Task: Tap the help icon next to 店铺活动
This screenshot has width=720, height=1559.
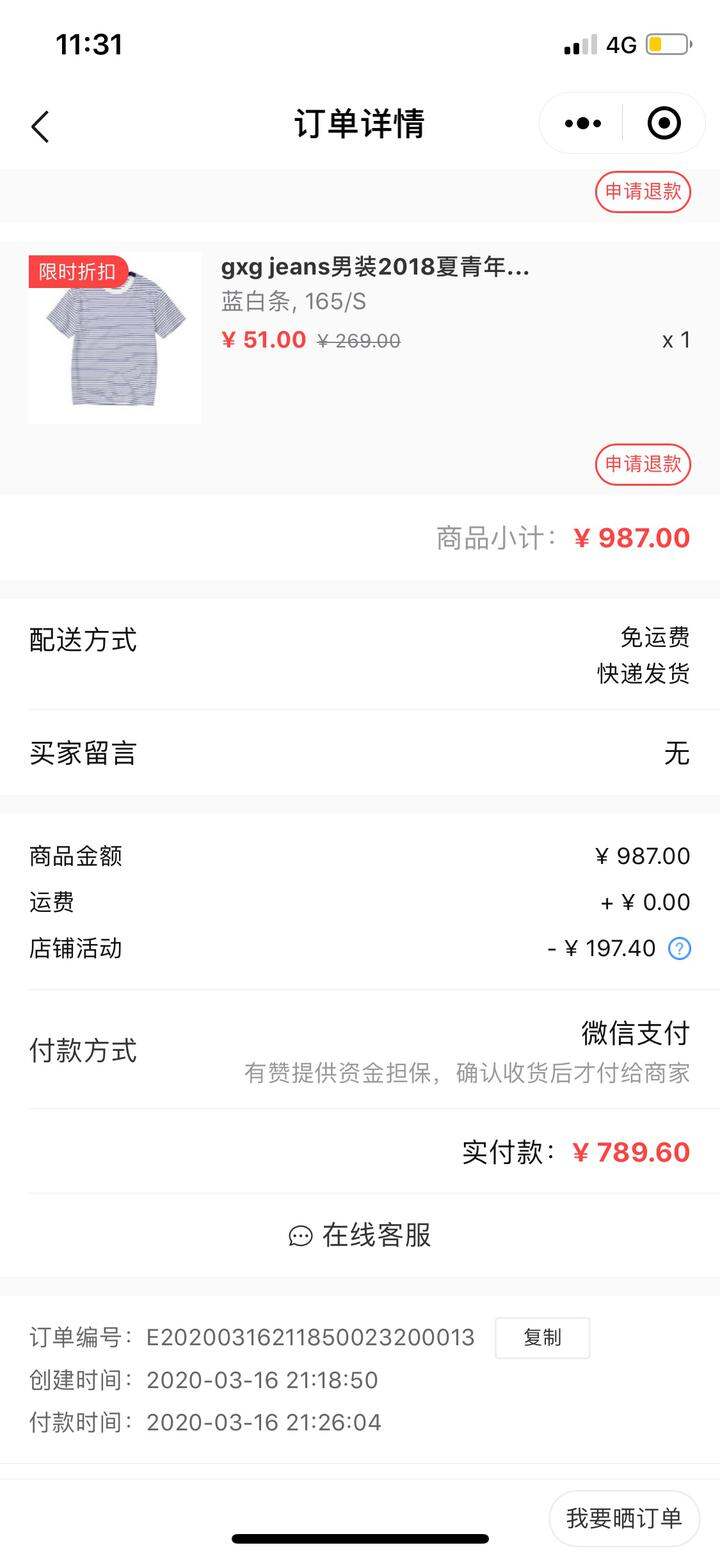Action: [x=679, y=948]
